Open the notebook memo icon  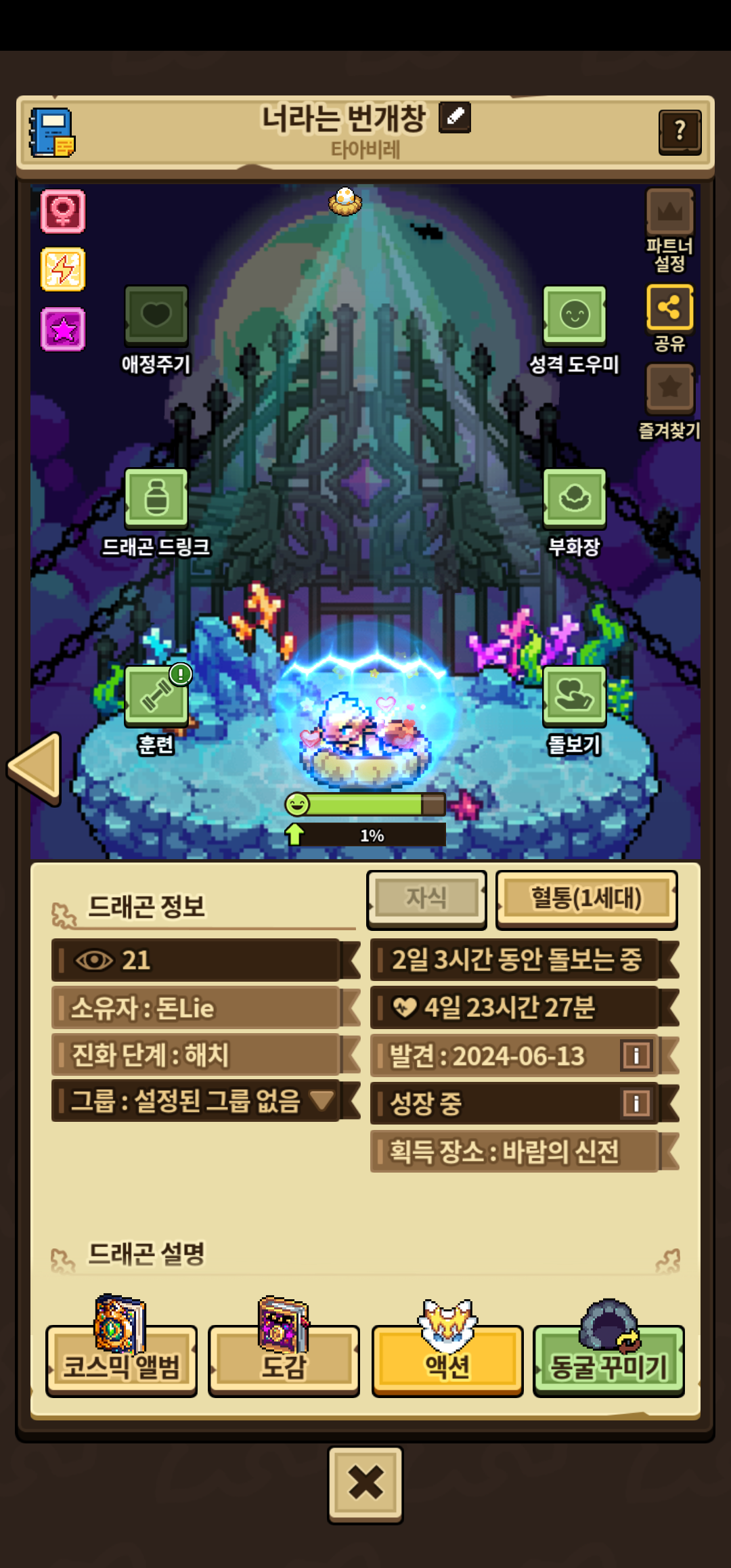point(52,133)
